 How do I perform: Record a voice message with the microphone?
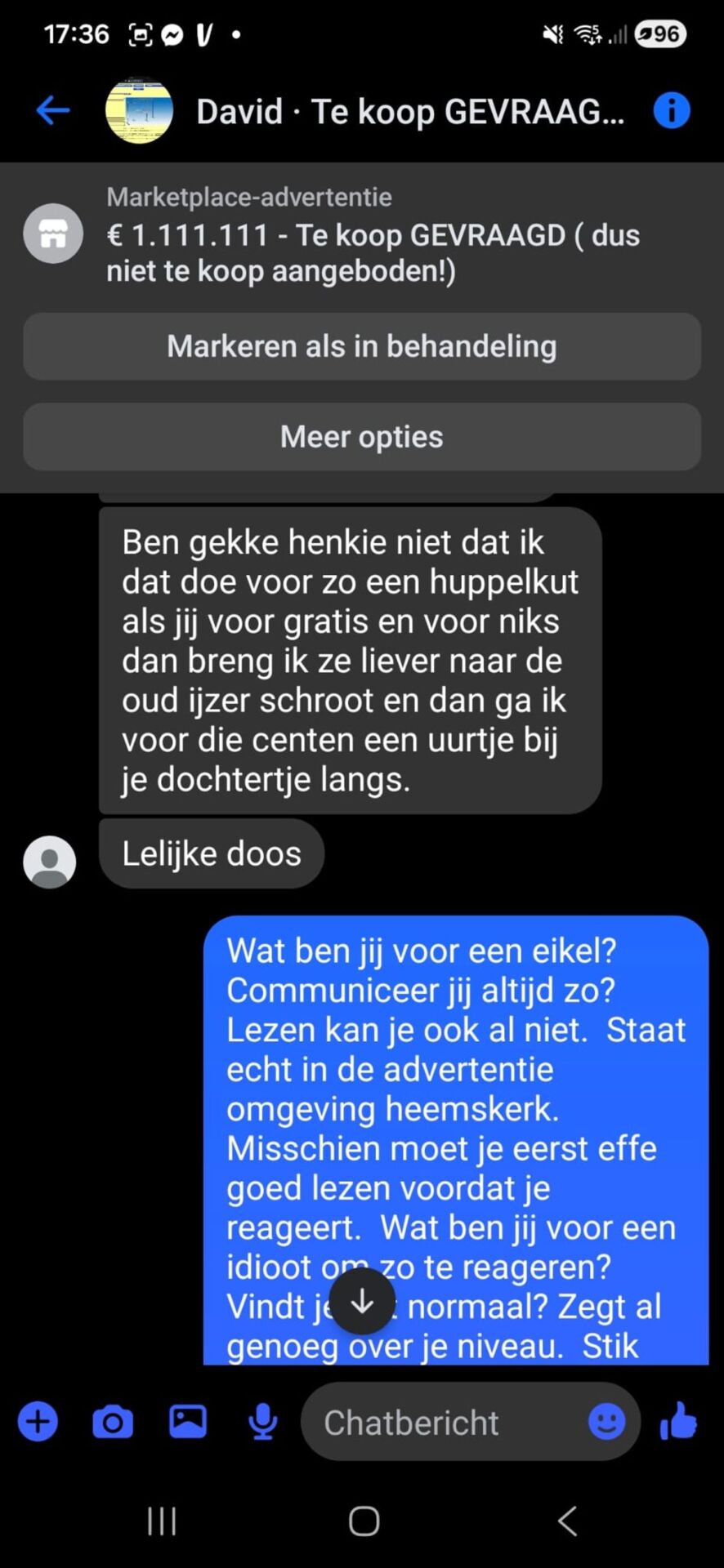click(x=262, y=1422)
